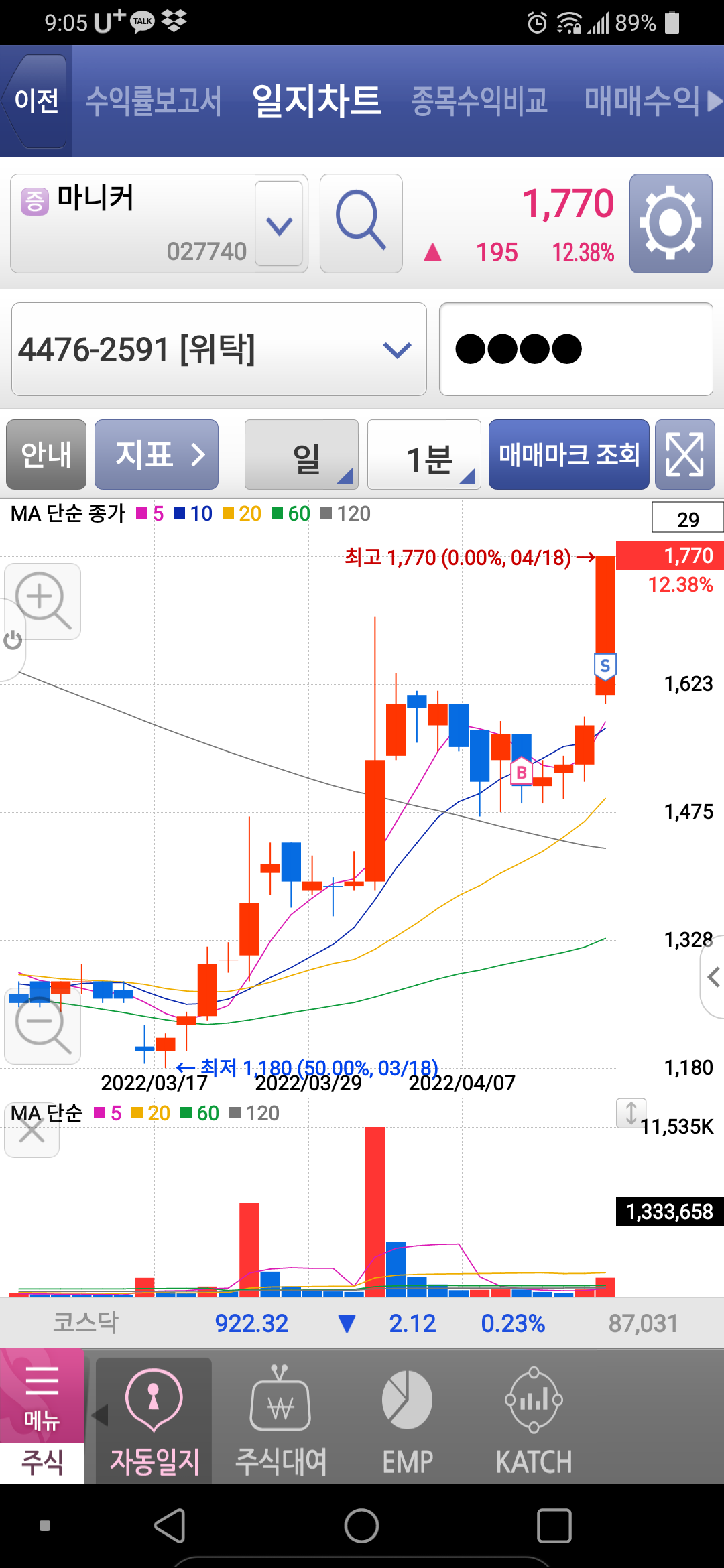
Task: Tap the account password field
Action: coord(575,349)
